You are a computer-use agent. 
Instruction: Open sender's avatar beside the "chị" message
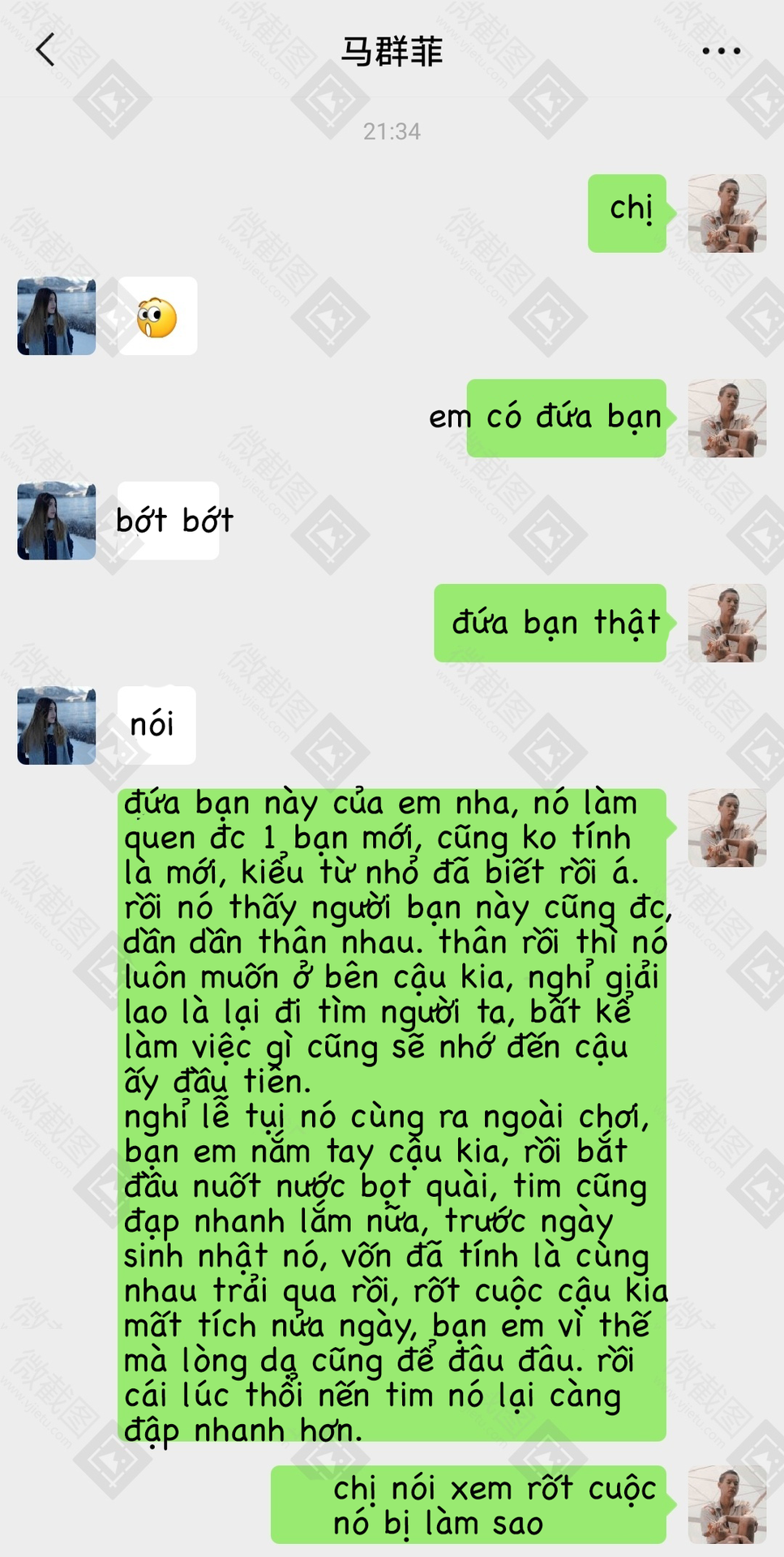click(x=727, y=213)
